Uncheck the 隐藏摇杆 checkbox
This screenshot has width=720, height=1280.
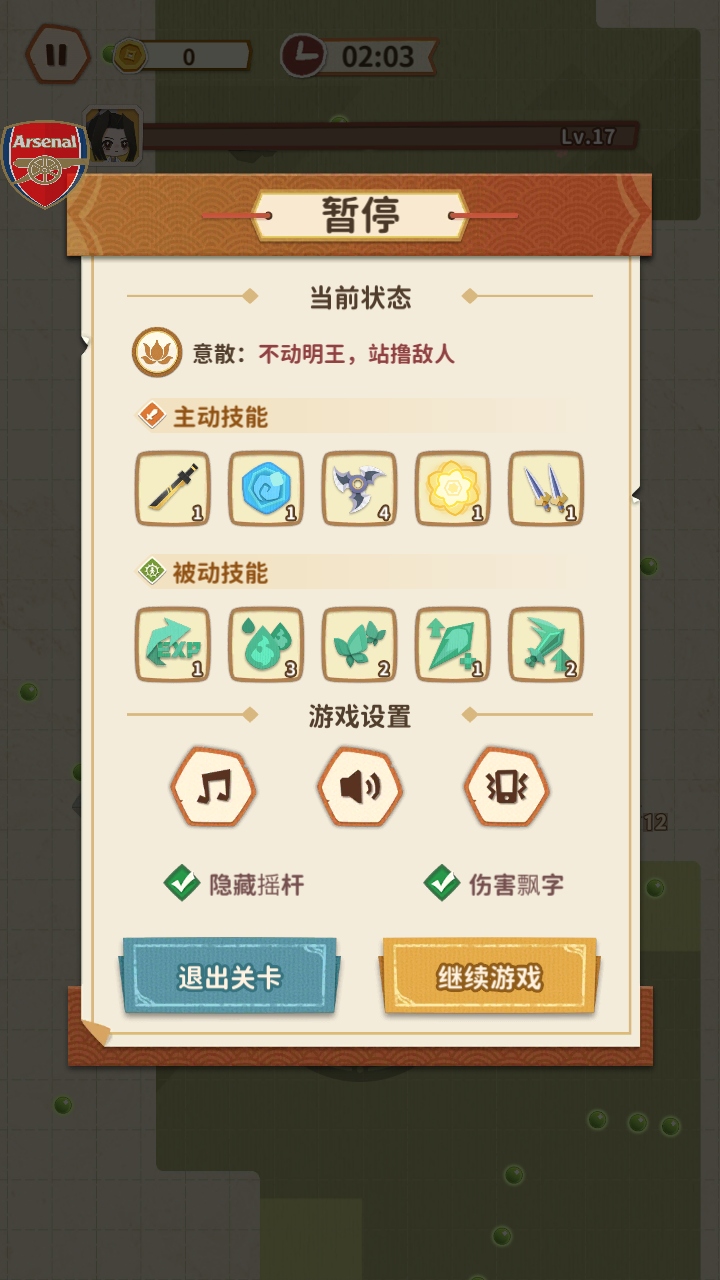pos(182,883)
